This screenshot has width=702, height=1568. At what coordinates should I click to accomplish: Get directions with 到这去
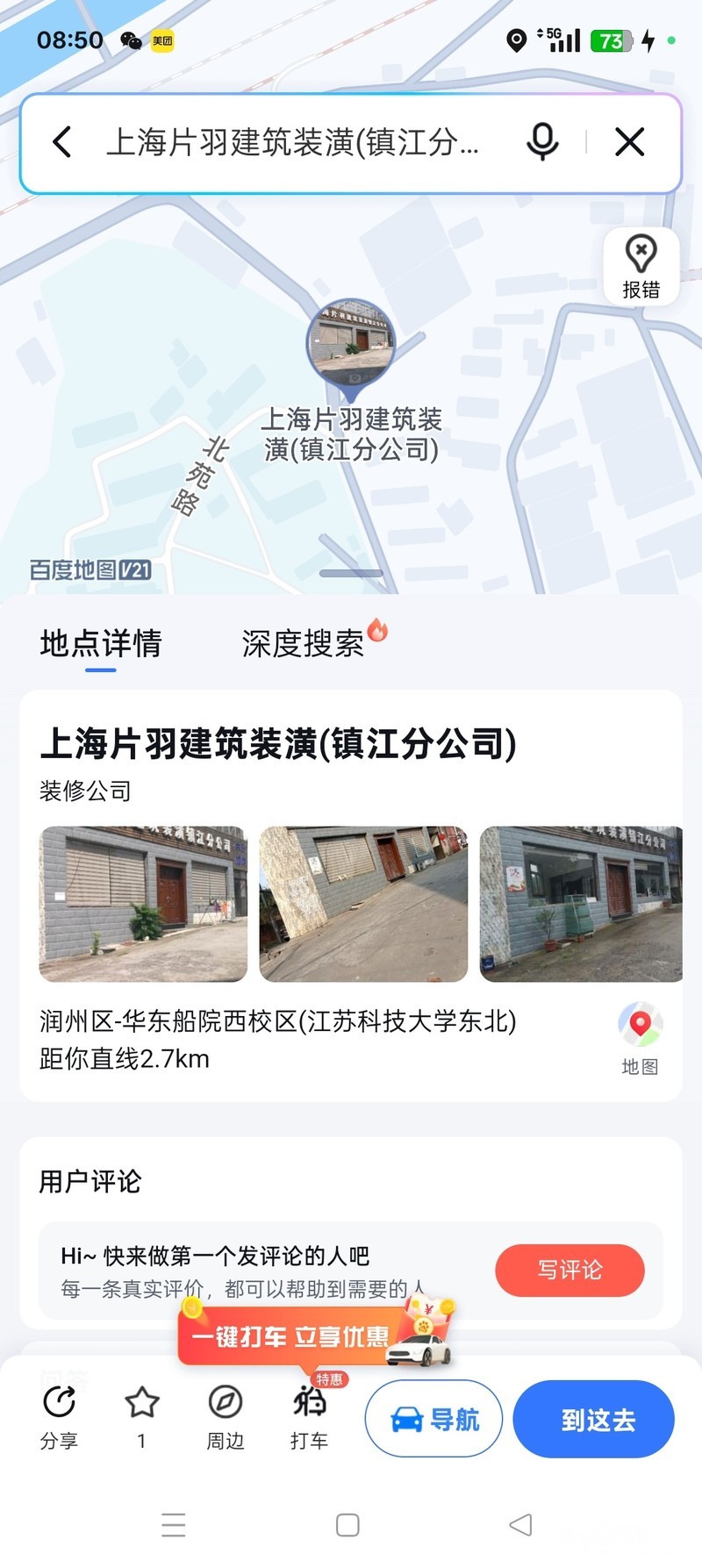593,1419
